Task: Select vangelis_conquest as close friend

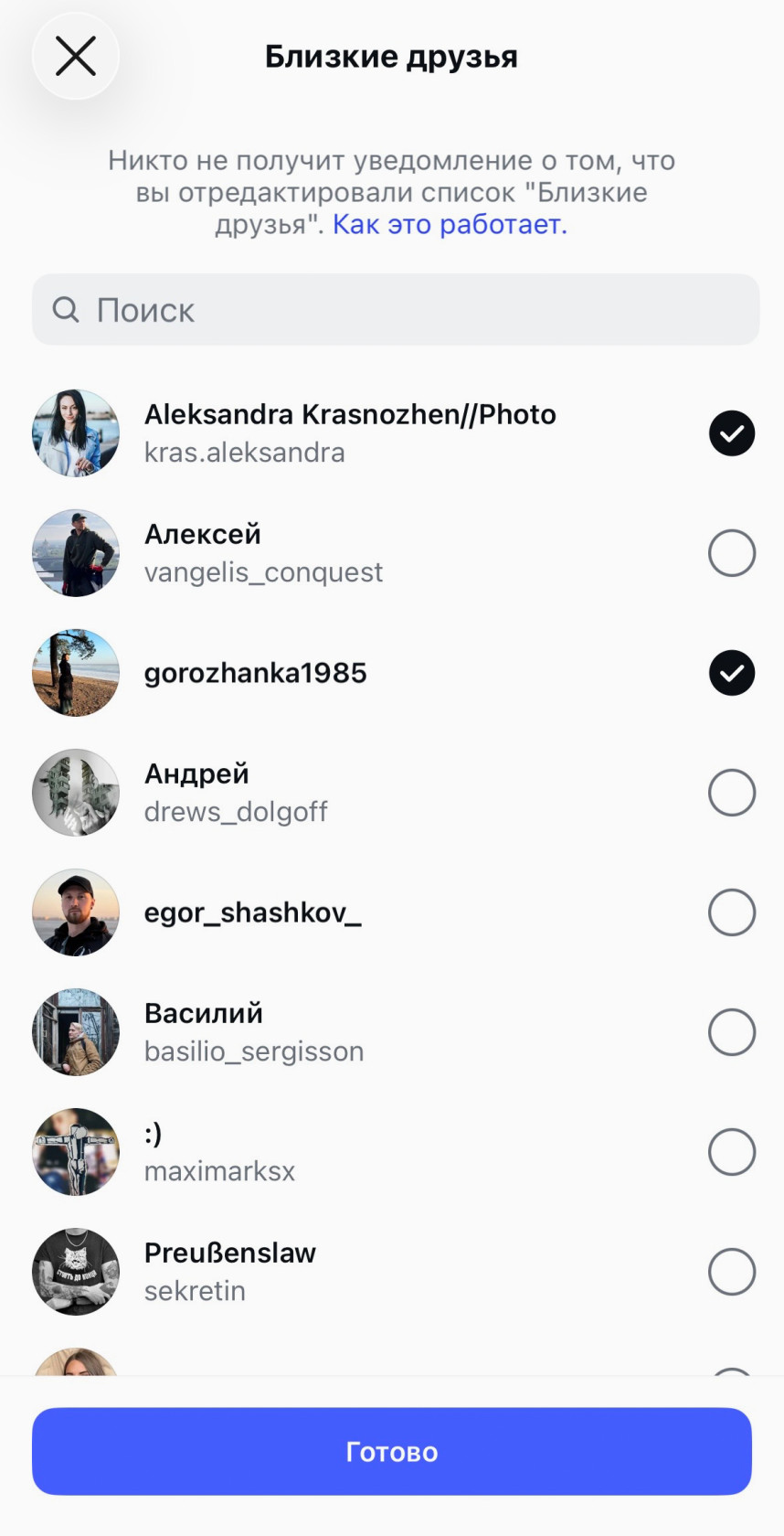Action: click(x=732, y=553)
